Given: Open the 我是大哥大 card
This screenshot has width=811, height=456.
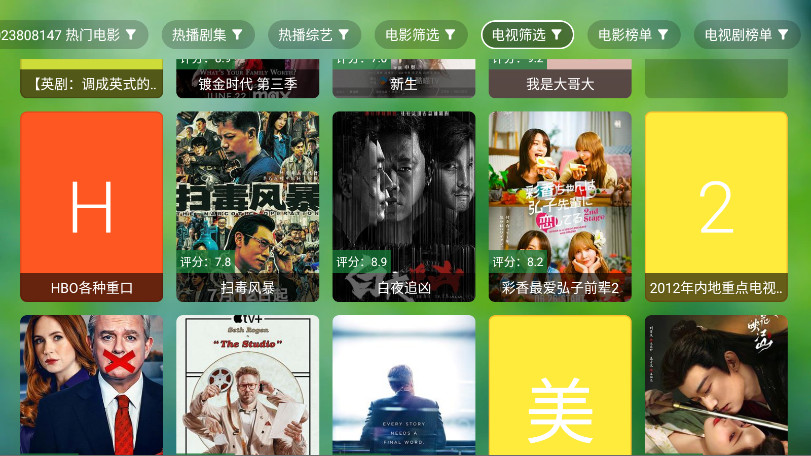Looking at the screenshot, I should (560, 79).
